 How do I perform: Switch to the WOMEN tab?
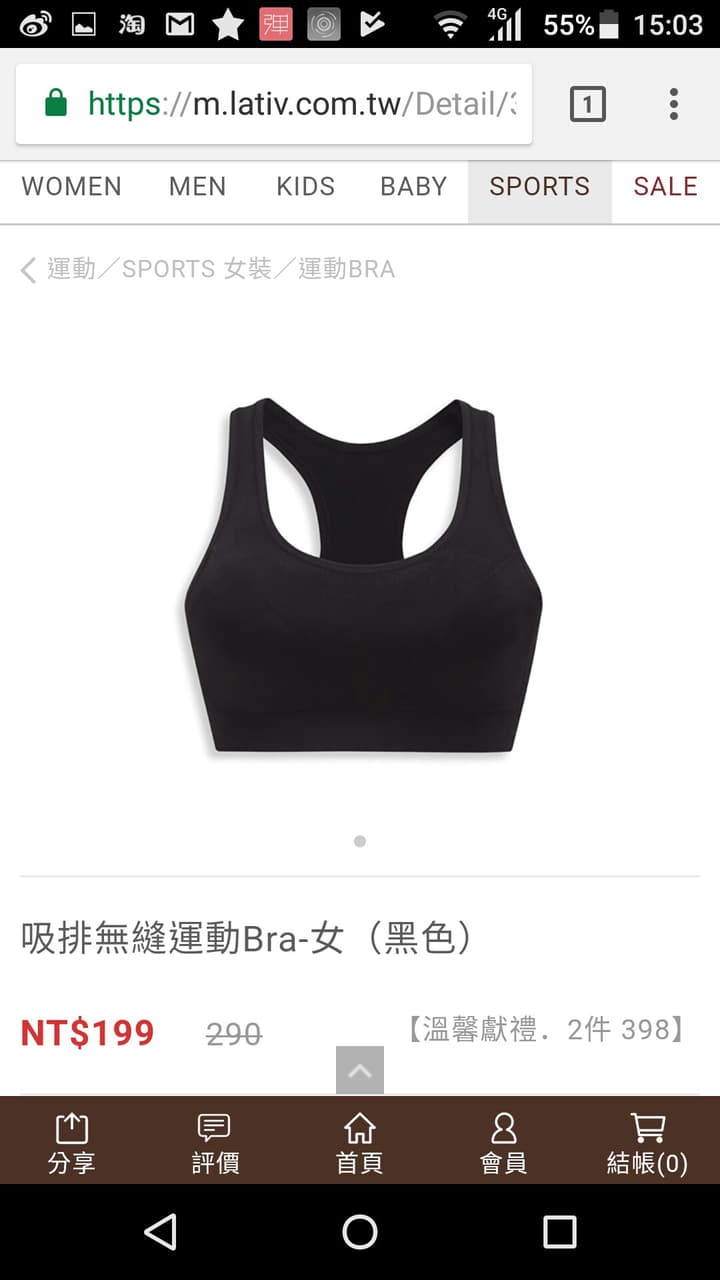pos(70,186)
